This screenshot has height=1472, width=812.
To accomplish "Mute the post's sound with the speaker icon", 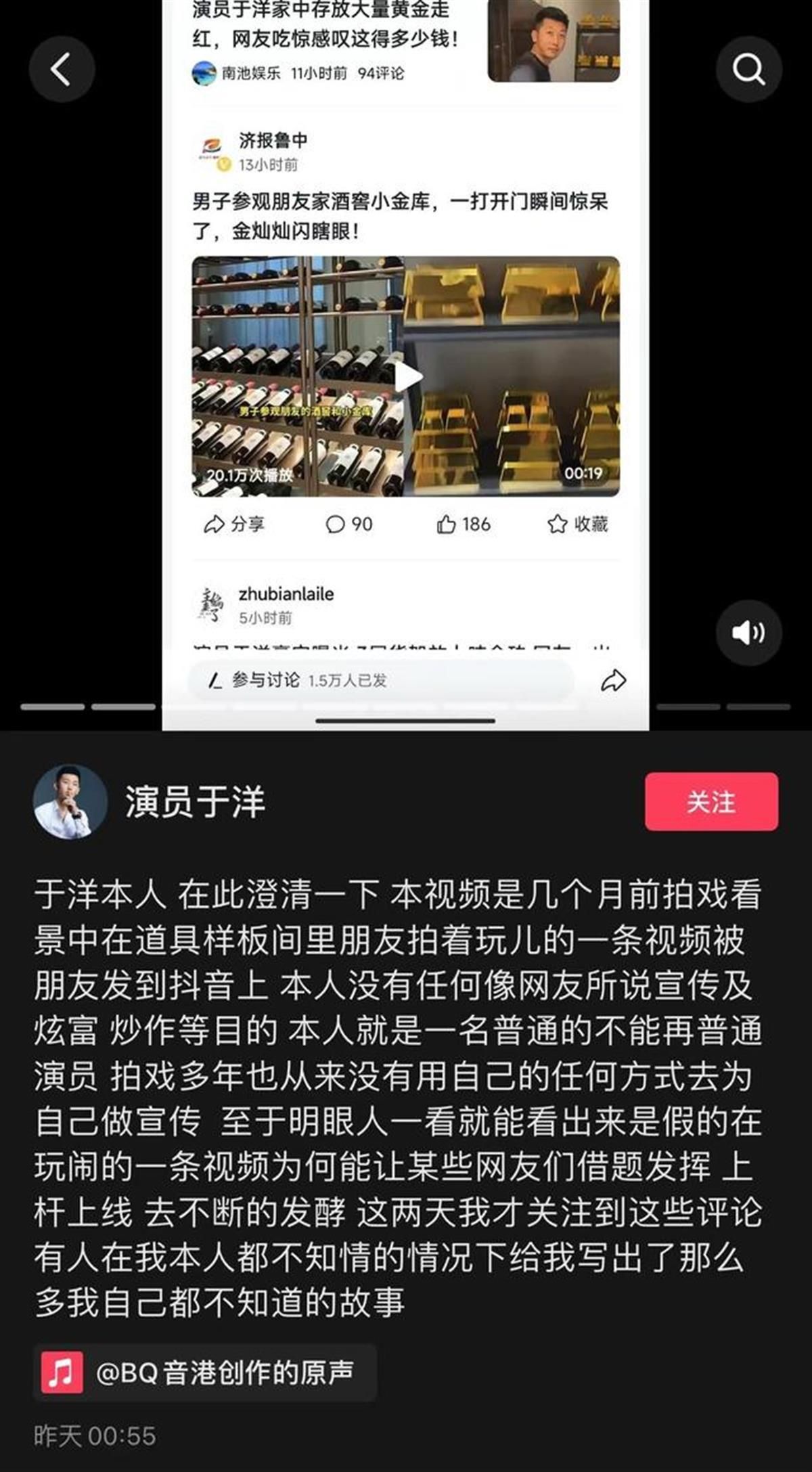I will click(x=748, y=633).
